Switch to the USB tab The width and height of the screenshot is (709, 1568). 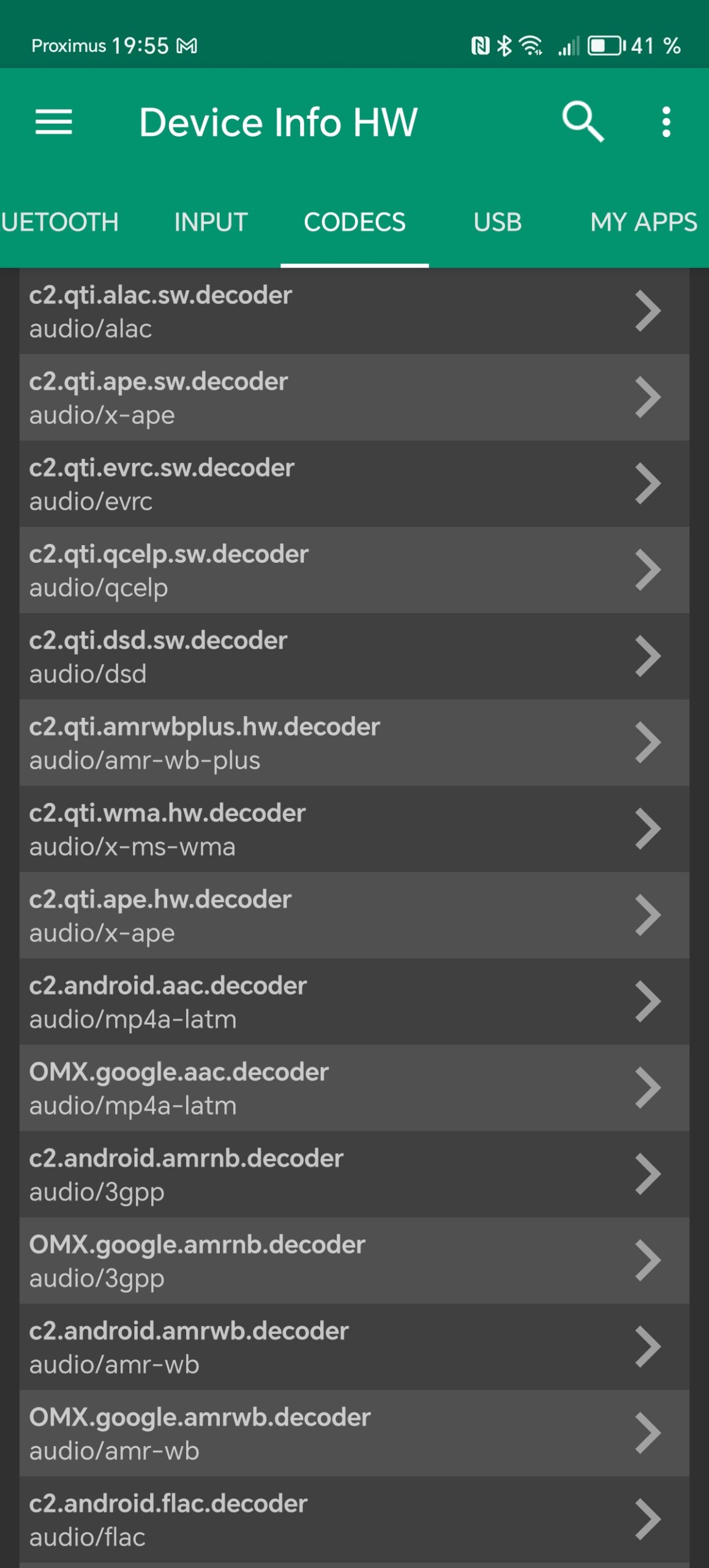click(x=497, y=222)
